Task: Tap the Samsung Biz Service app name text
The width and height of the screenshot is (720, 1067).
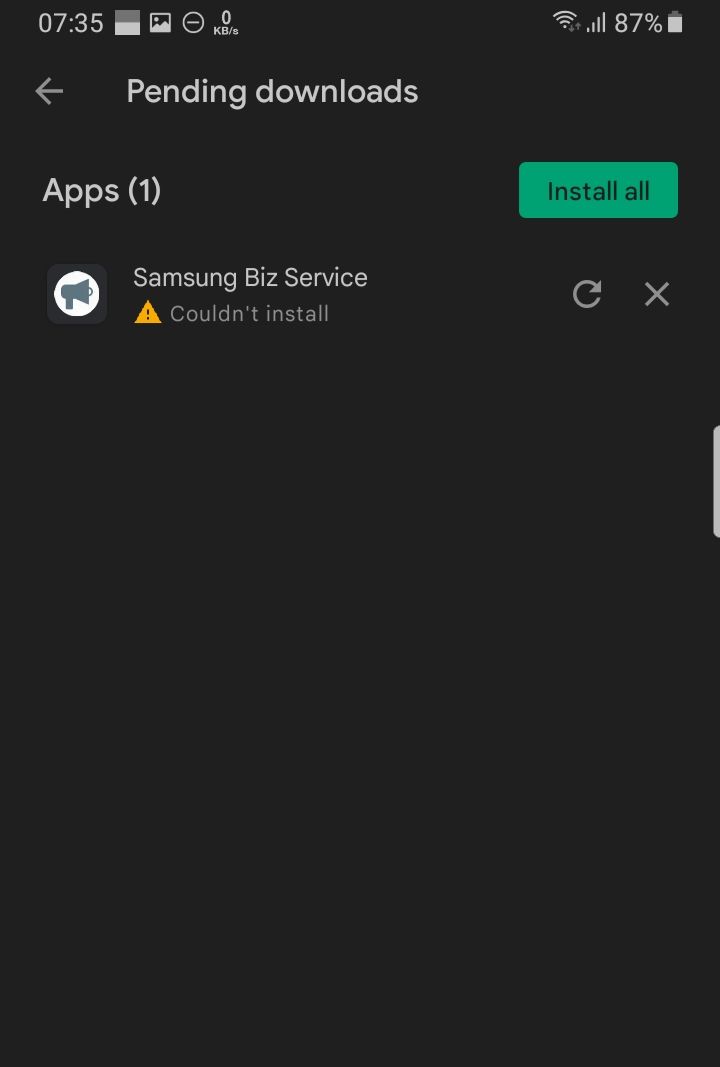Action: [x=250, y=277]
